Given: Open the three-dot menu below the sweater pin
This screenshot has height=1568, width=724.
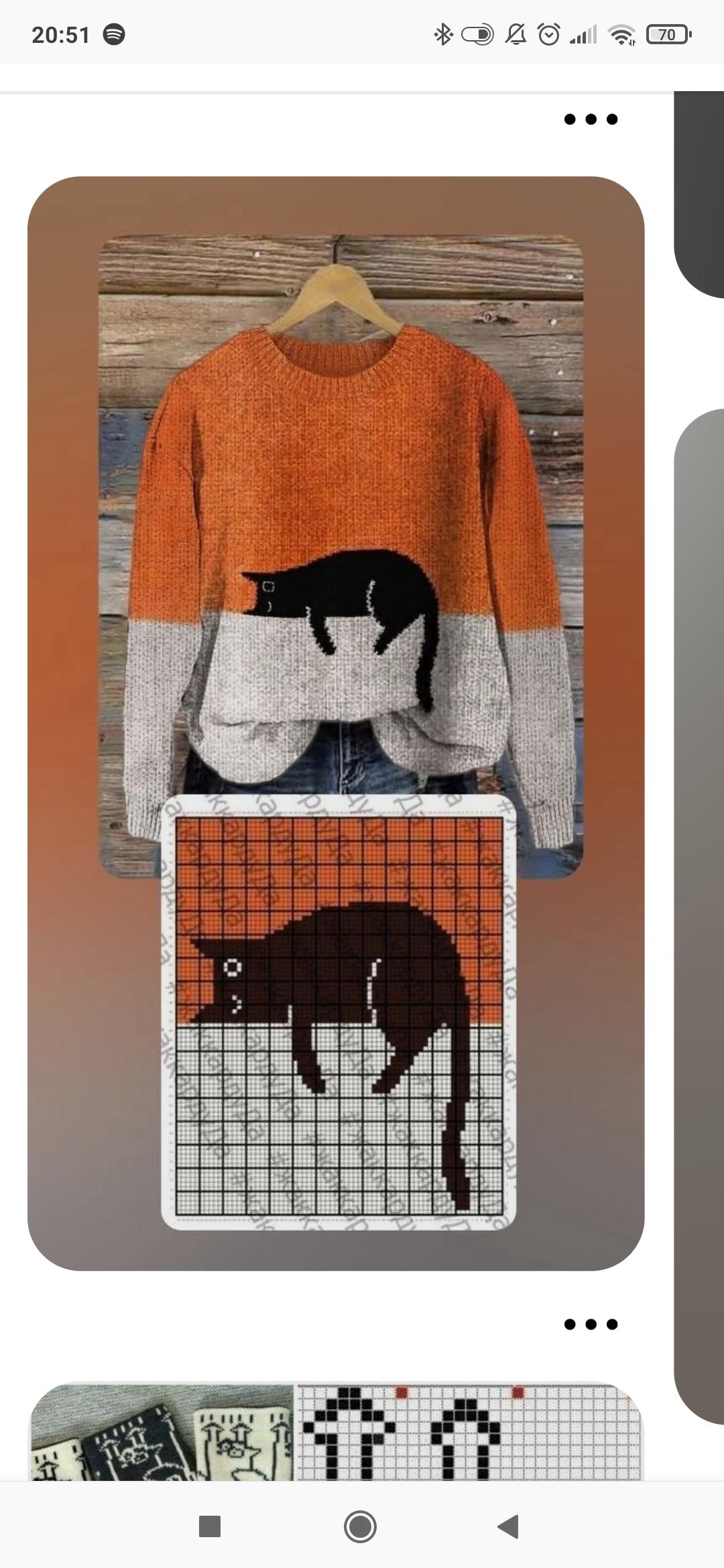Looking at the screenshot, I should point(591,1324).
